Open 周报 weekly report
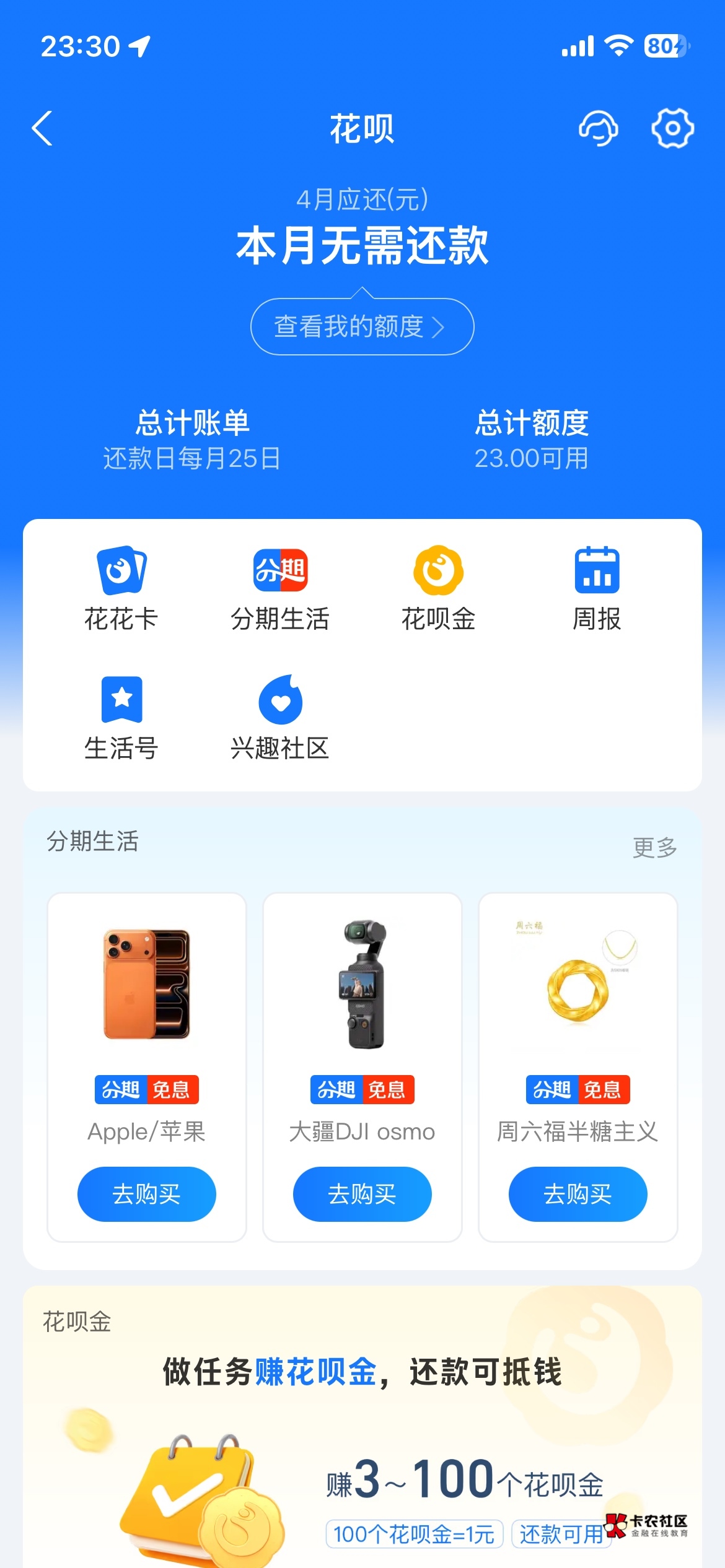The width and height of the screenshot is (725, 1568). pos(597,587)
